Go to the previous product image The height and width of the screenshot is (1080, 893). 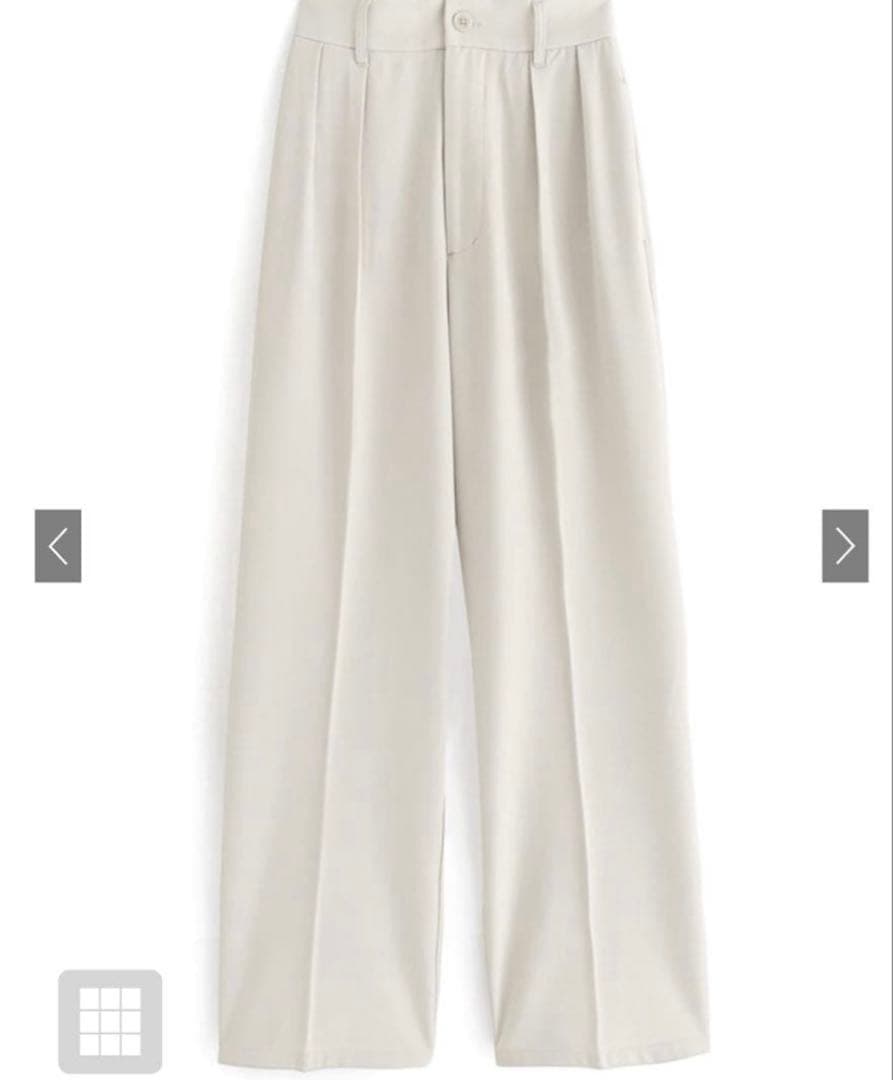tap(58, 546)
